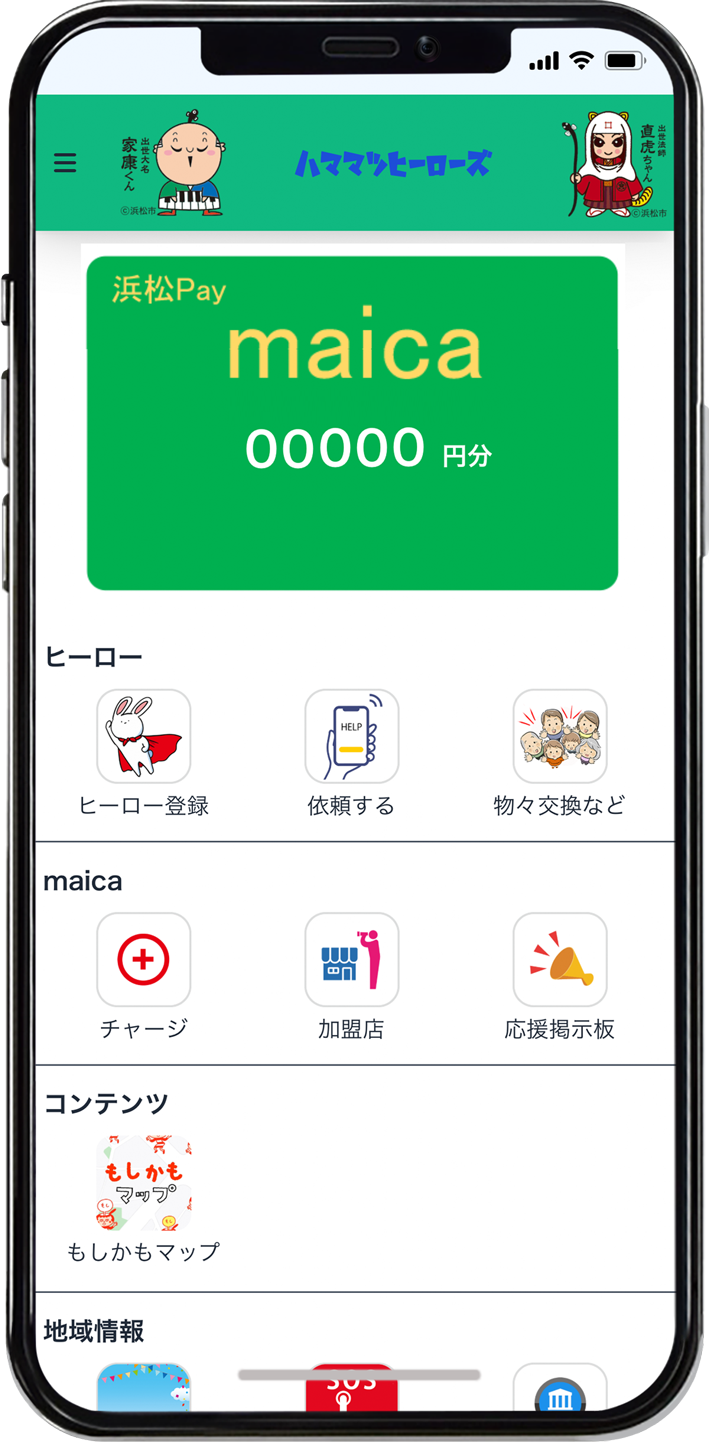Open 物々交換など exchange section
Image resolution: width=709 pixels, height=1442 pixels.
pyautogui.click(x=559, y=736)
